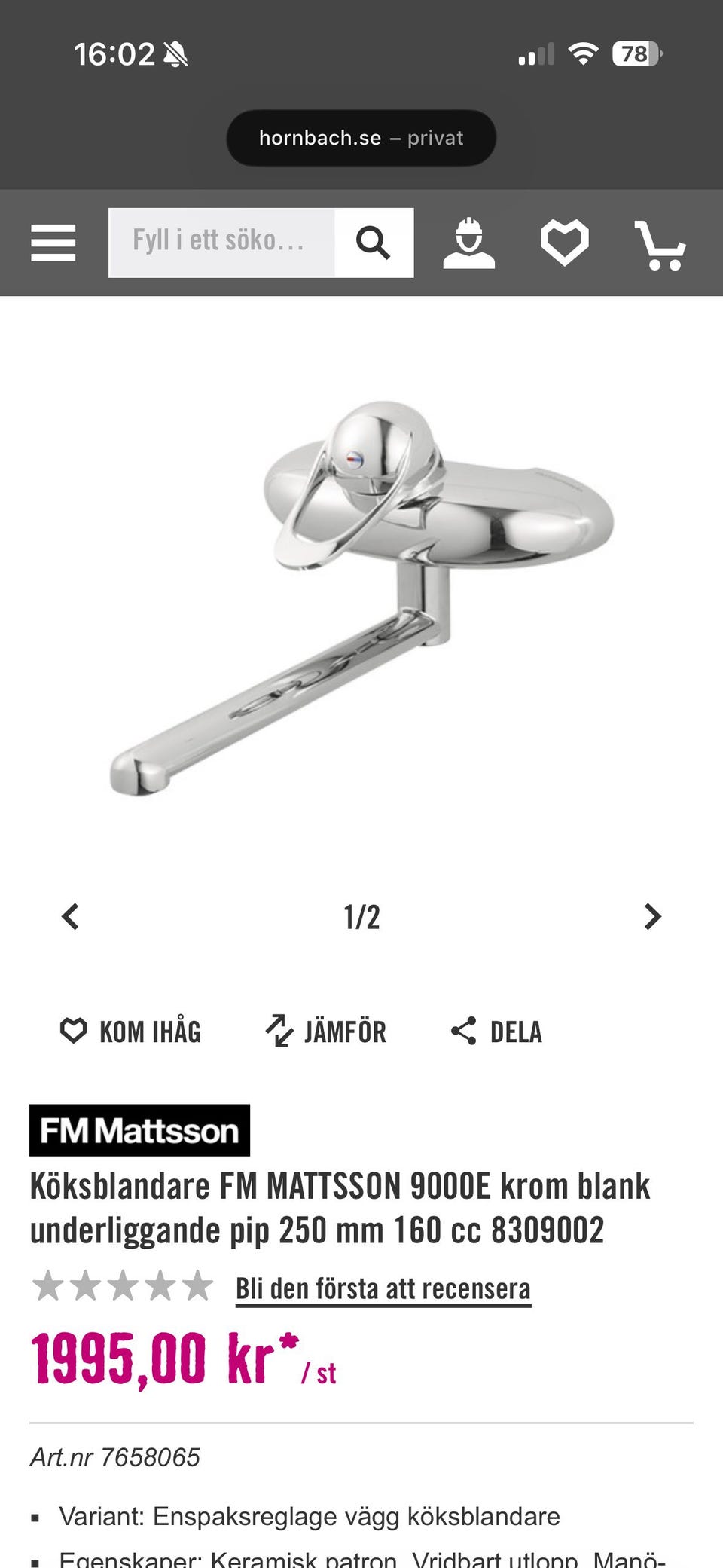Show next product image

[652, 917]
